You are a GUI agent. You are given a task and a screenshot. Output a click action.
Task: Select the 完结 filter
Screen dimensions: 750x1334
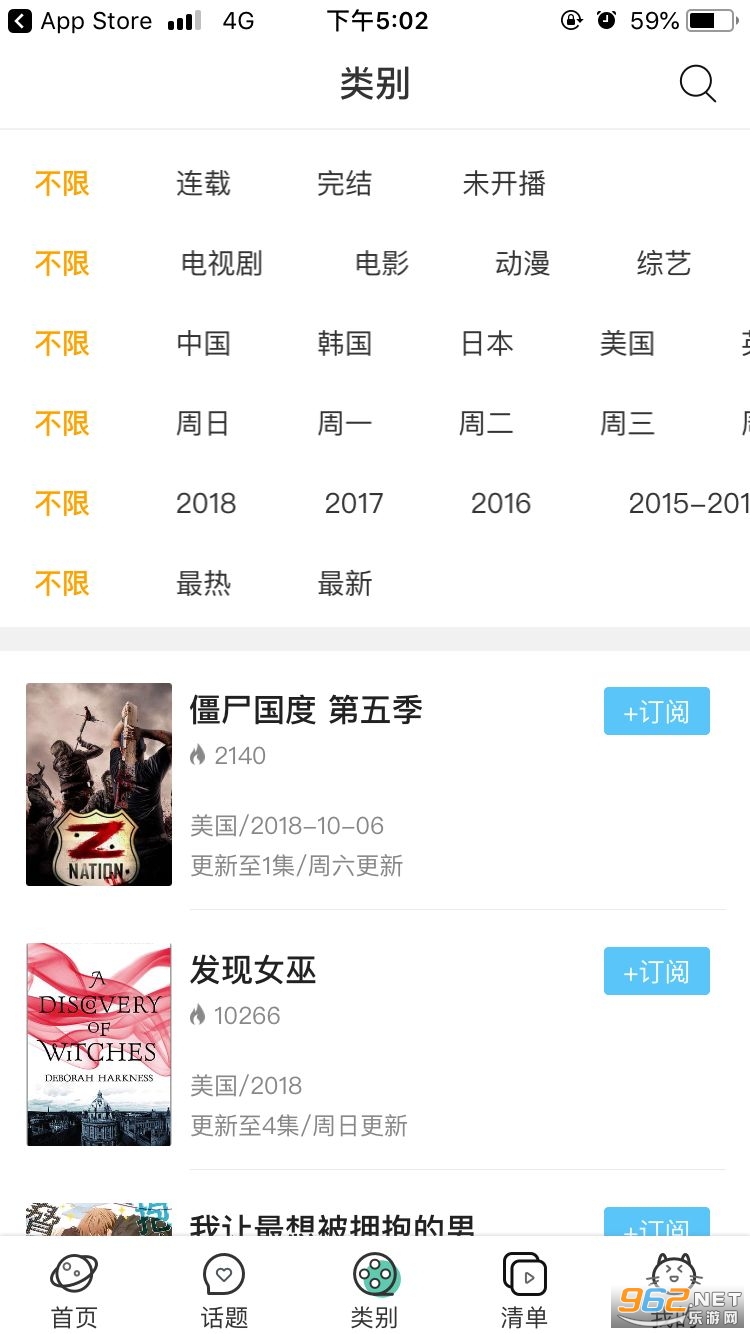click(344, 184)
